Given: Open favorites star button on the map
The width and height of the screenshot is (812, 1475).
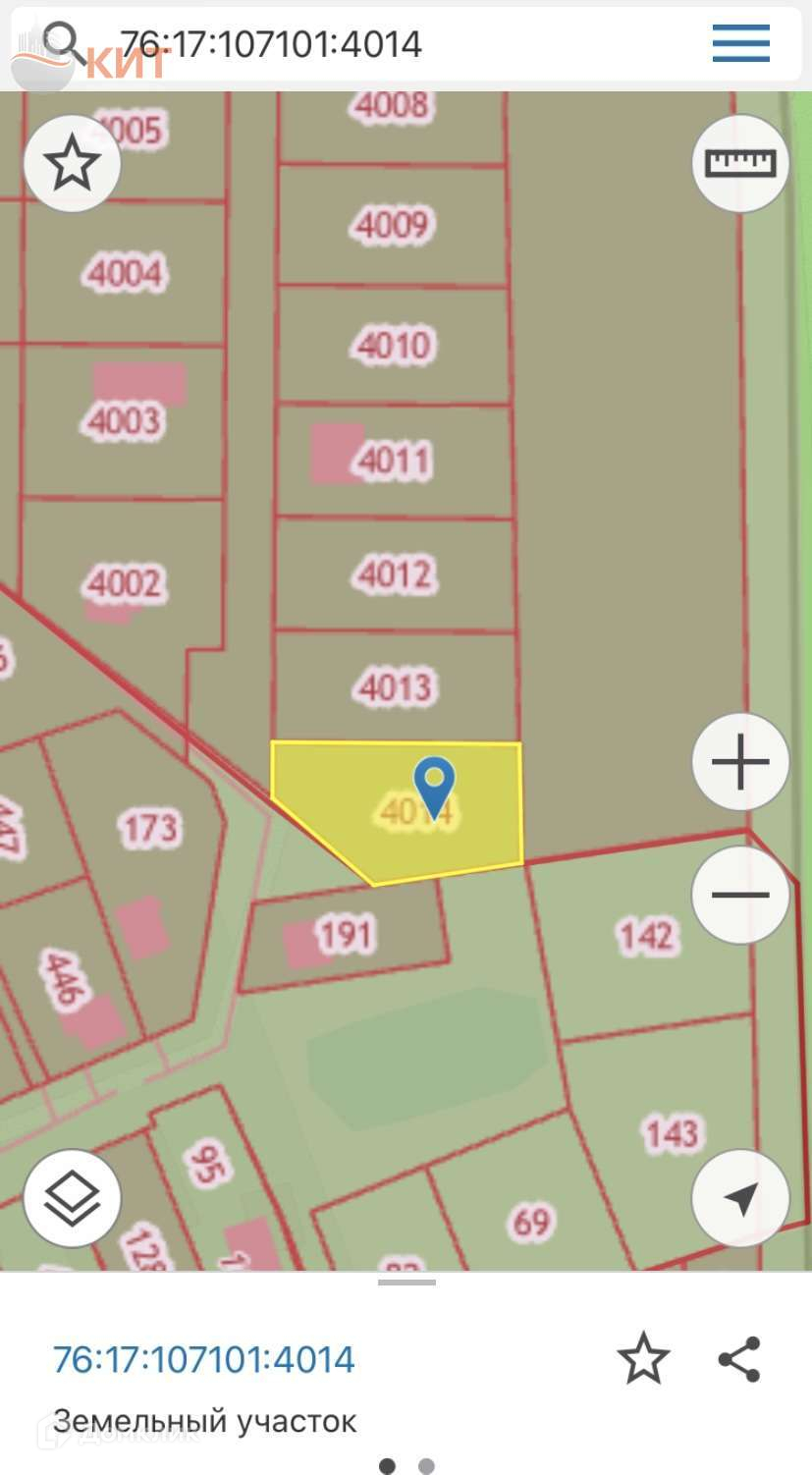Looking at the screenshot, I should click(x=73, y=164).
